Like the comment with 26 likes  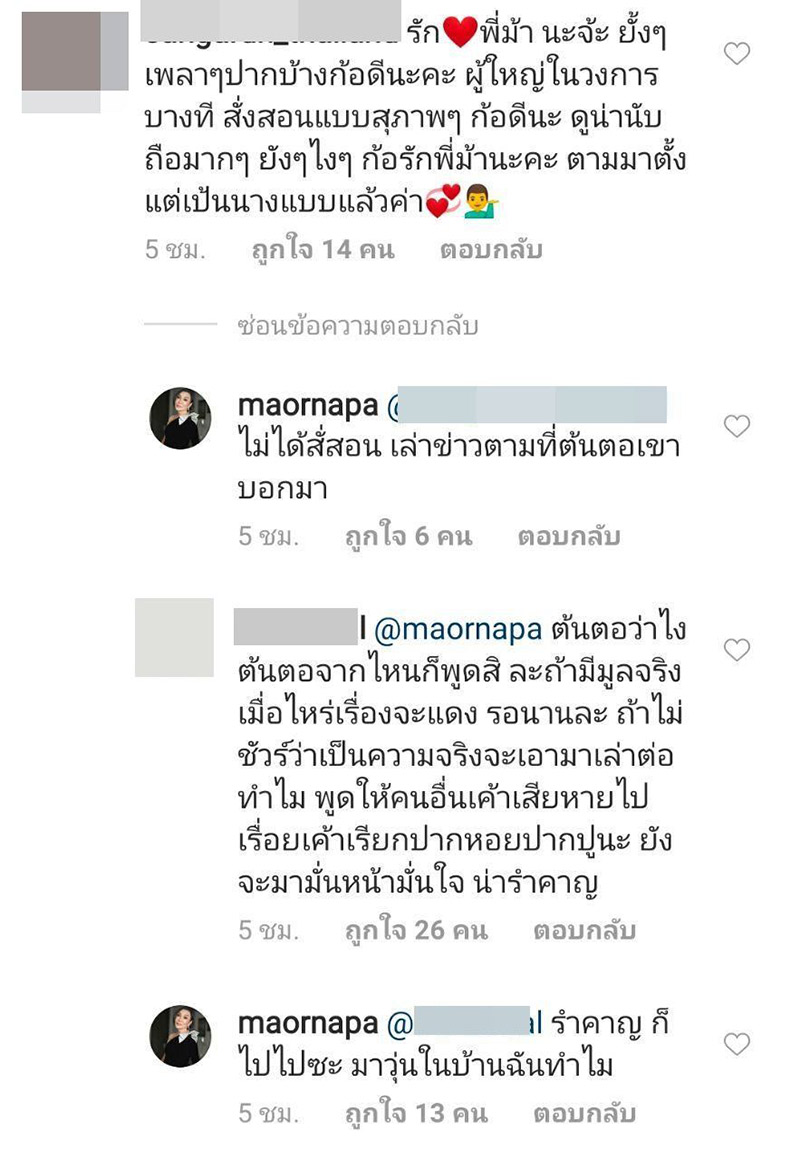pos(737,651)
